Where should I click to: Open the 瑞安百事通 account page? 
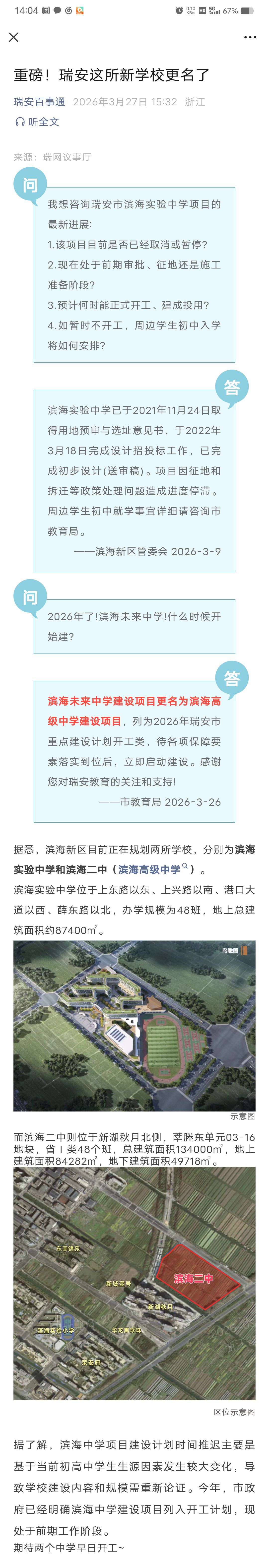tap(40, 102)
